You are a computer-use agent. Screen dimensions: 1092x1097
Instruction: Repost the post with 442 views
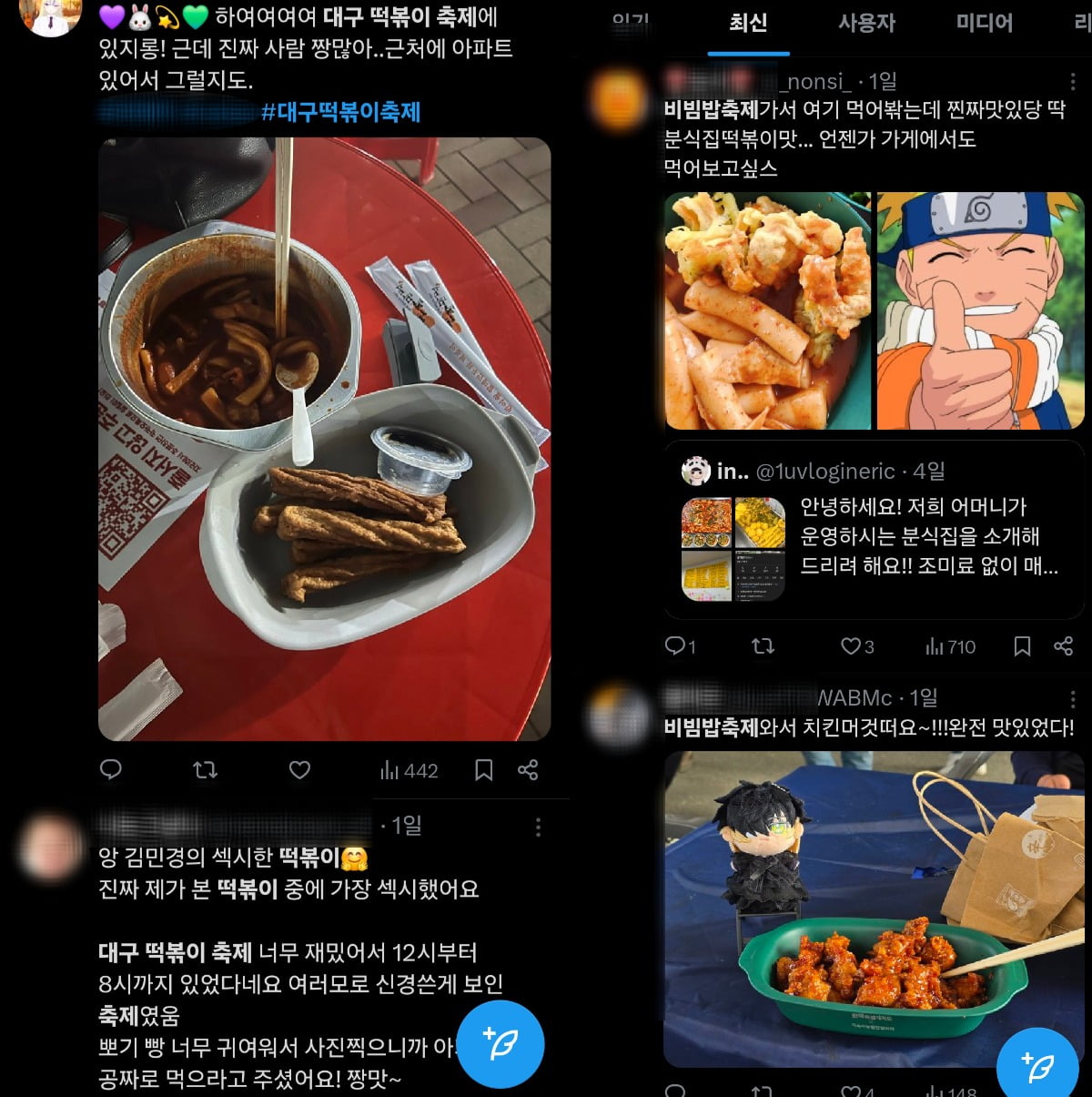(205, 770)
